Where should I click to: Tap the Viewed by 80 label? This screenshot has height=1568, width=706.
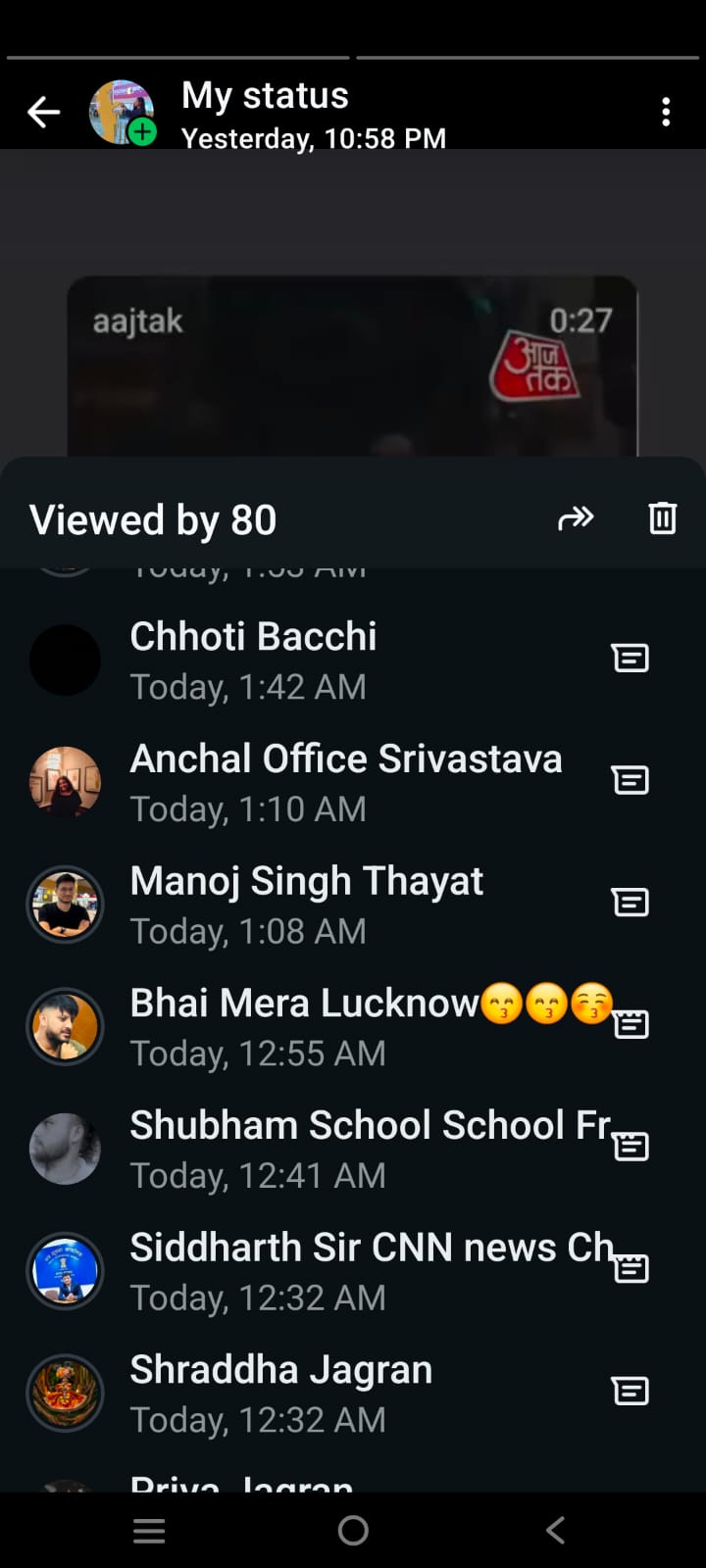point(152,518)
